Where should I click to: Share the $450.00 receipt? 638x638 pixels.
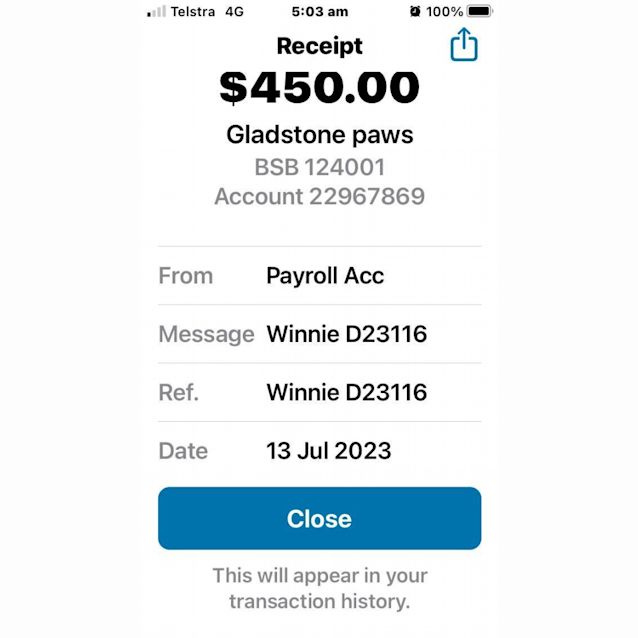[x=464, y=45]
